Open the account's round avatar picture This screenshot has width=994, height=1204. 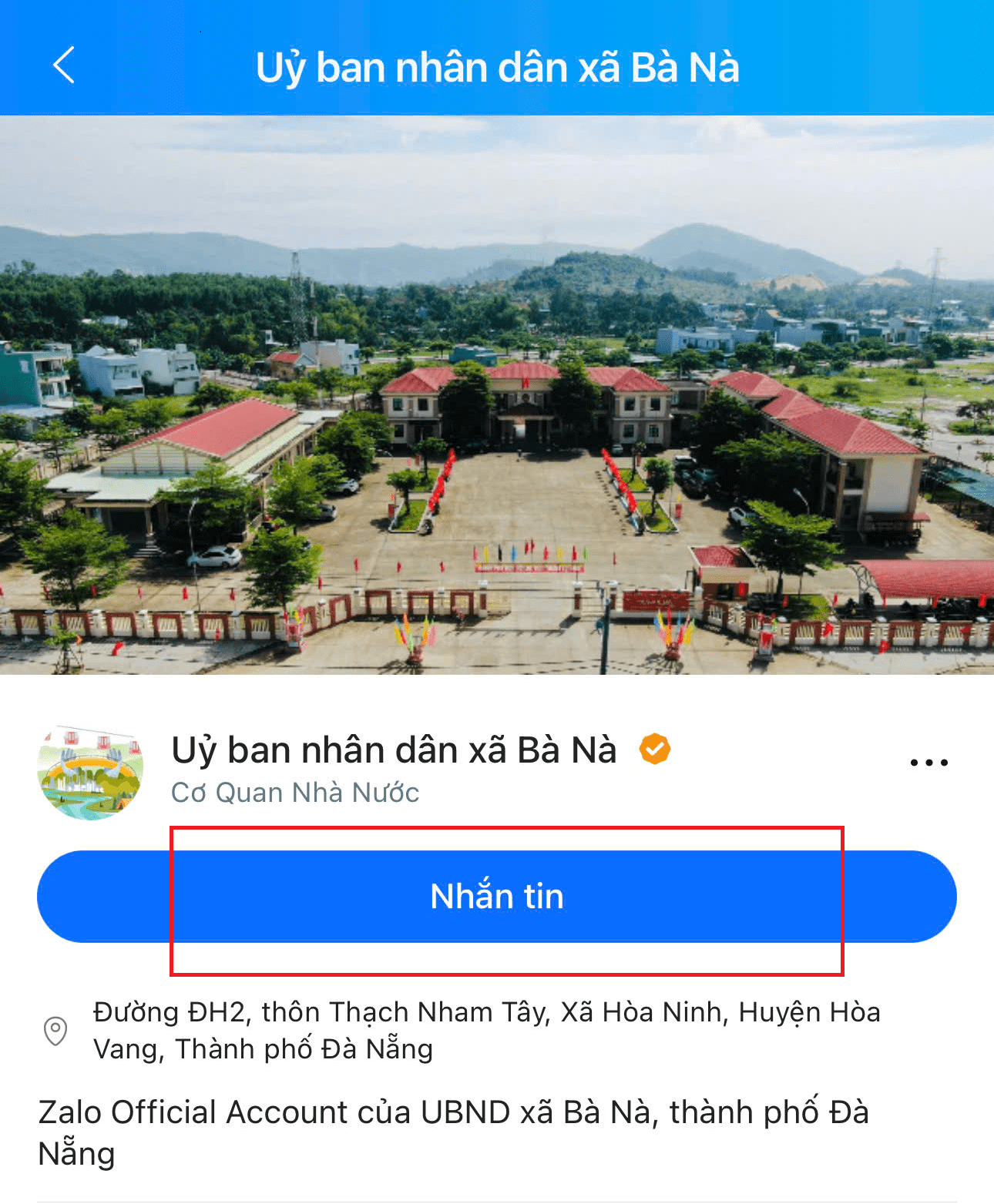click(91, 771)
